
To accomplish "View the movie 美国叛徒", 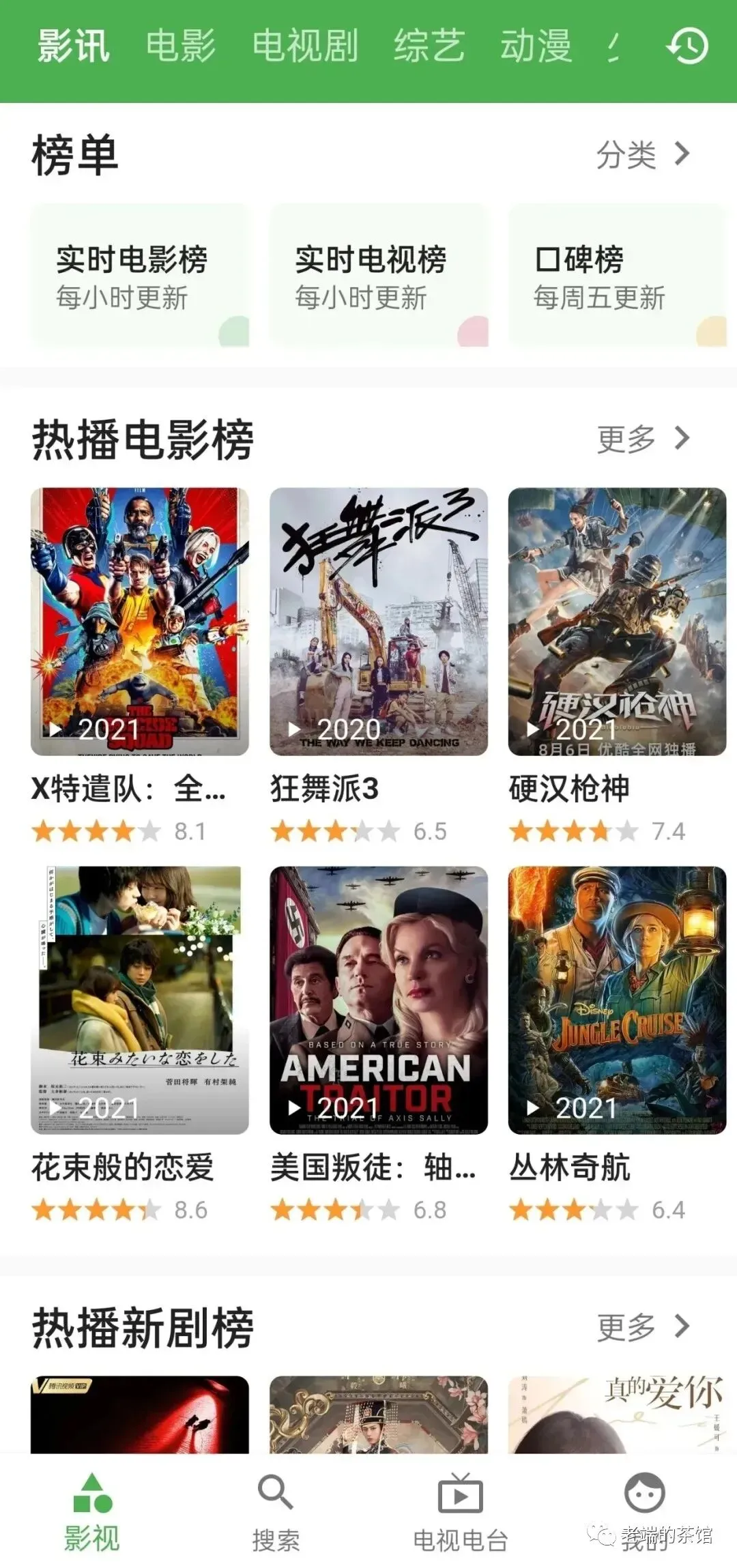I will 379,1000.
